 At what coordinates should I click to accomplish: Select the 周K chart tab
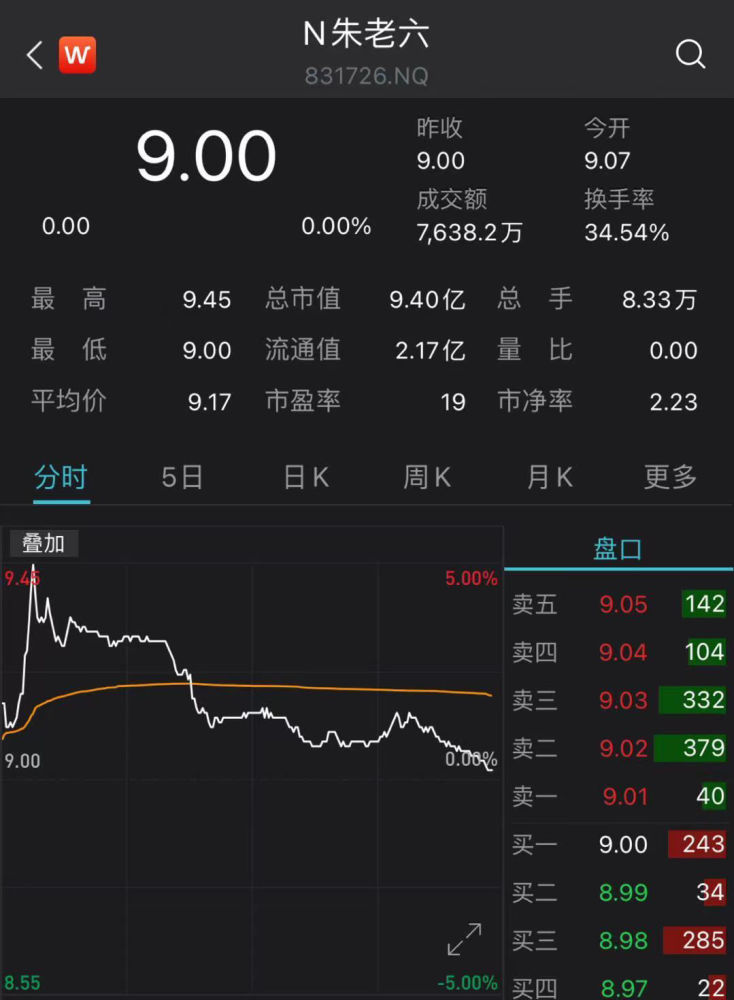coord(427,477)
